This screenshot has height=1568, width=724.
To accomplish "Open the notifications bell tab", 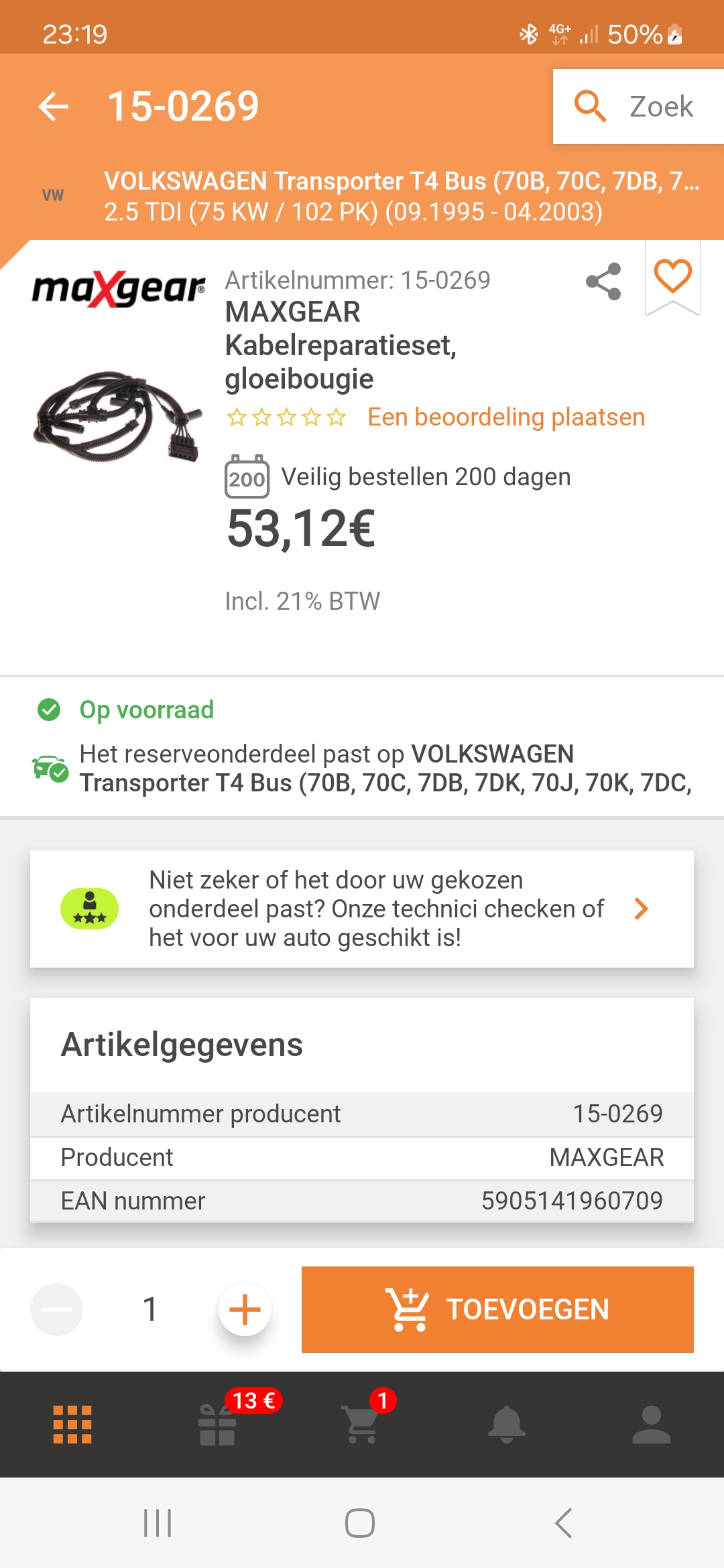I will pos(507,1425).
